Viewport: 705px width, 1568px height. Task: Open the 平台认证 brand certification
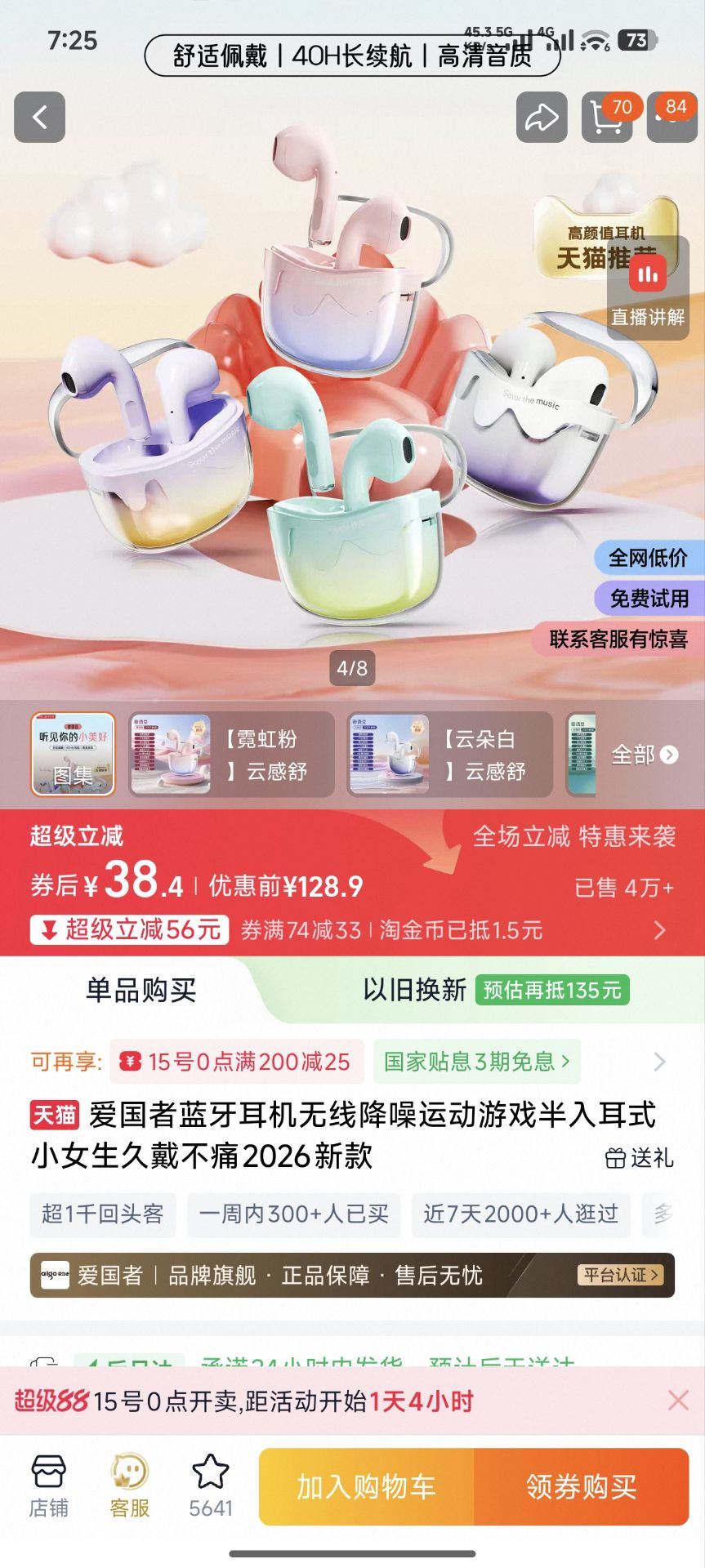tap(621, 1275)
